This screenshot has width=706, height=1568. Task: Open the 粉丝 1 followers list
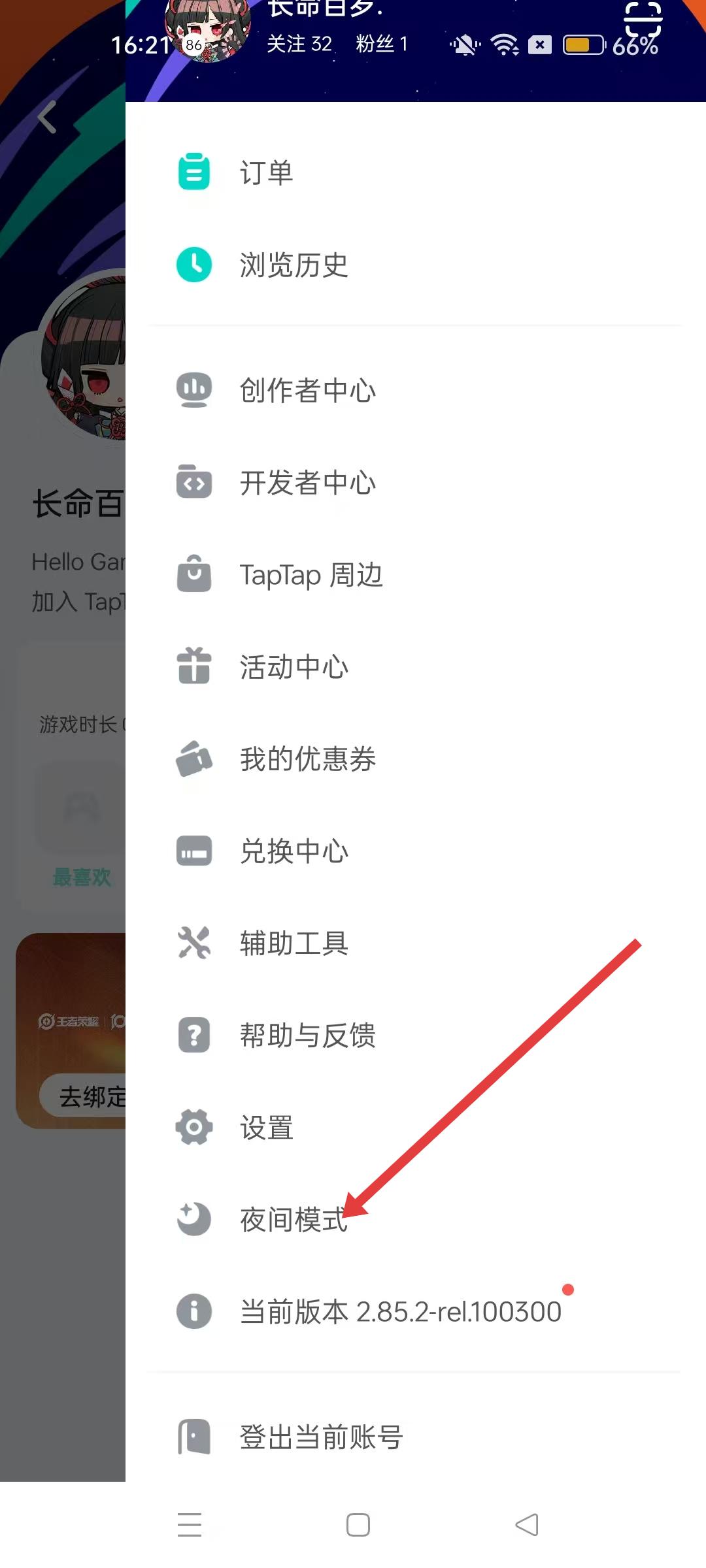(x=382, y=44)
